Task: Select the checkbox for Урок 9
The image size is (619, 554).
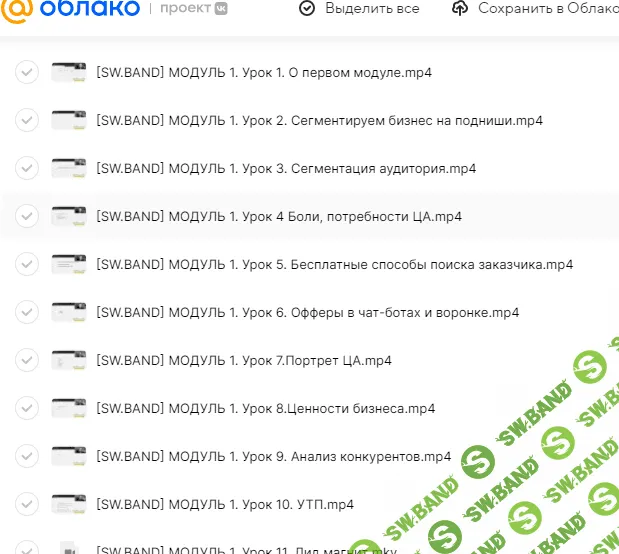Action: (27, 456)
